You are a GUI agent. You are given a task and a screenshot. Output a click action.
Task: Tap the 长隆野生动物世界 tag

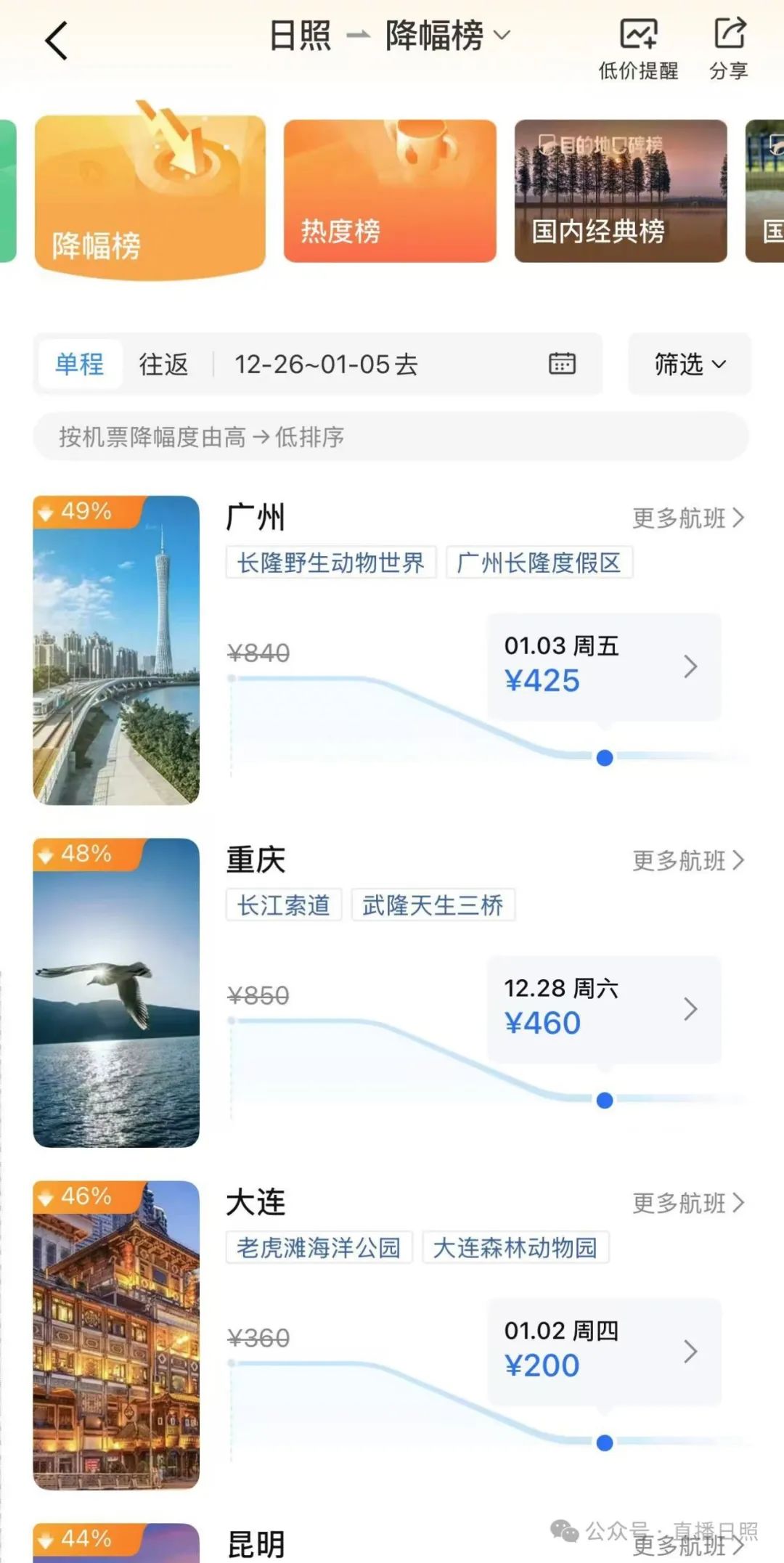(x=331, y=563)
